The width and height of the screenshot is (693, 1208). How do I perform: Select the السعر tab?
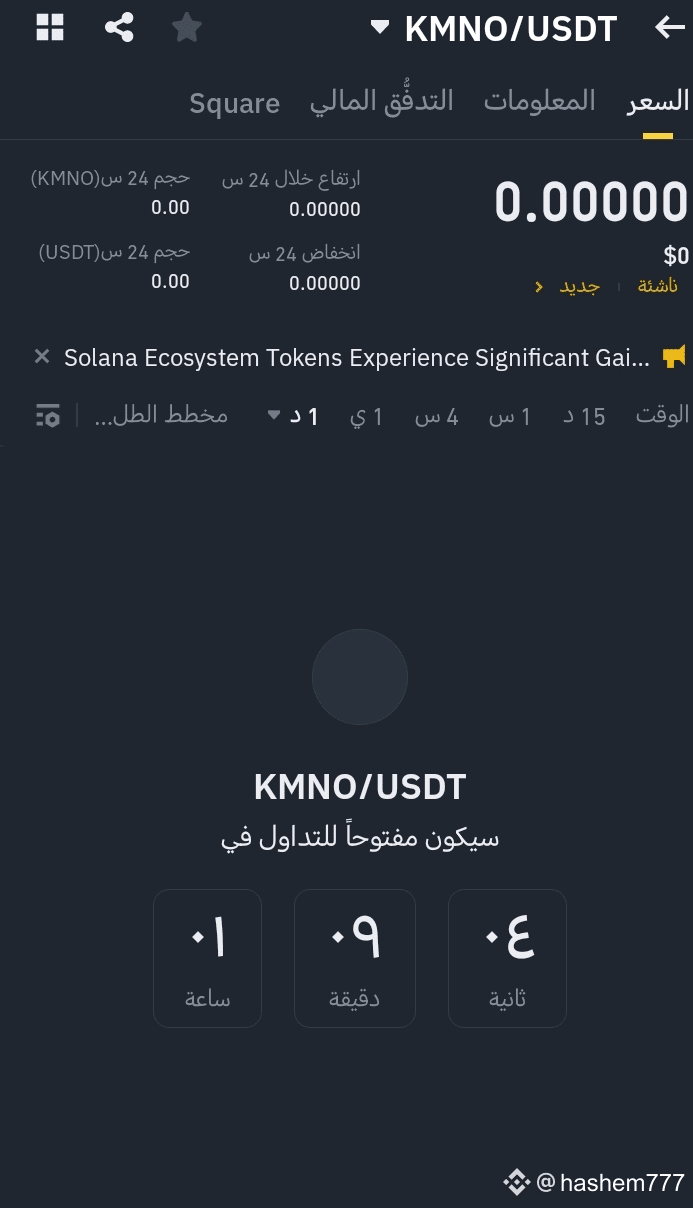(658, 101)
